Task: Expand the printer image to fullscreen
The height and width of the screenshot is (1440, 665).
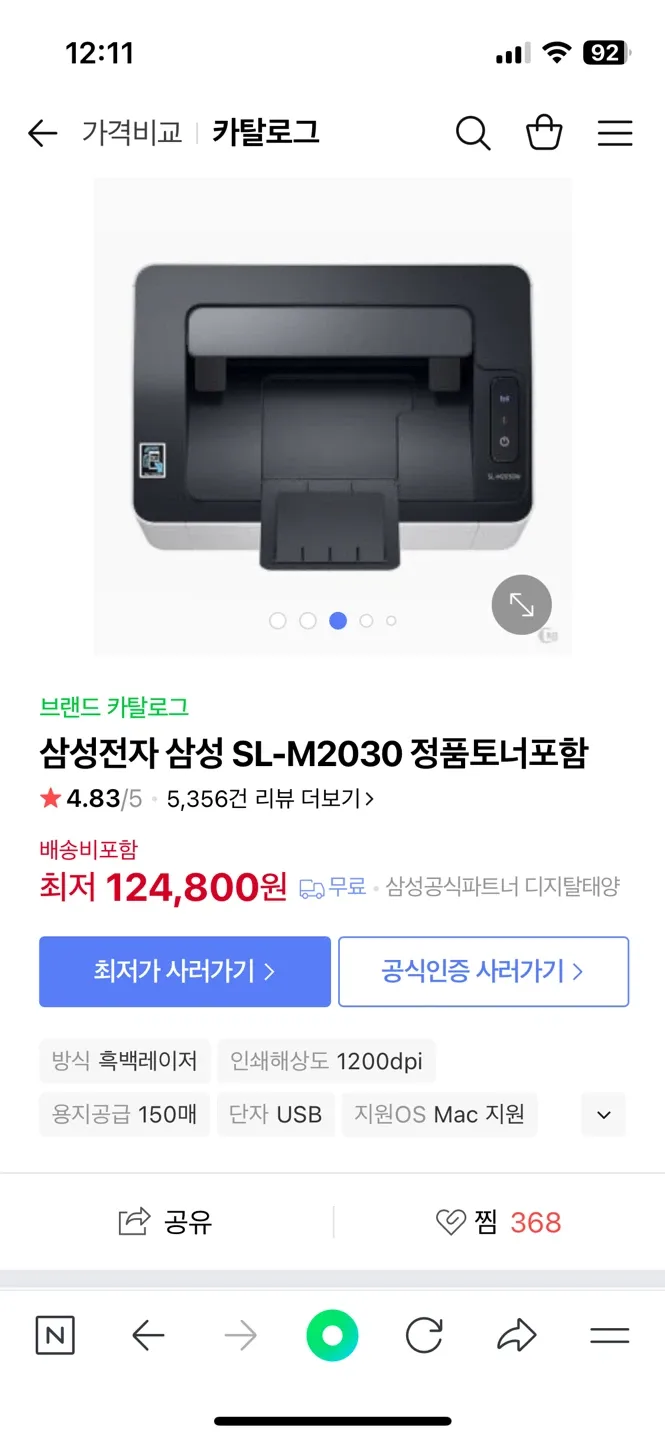Action: [x=521, y=604]
